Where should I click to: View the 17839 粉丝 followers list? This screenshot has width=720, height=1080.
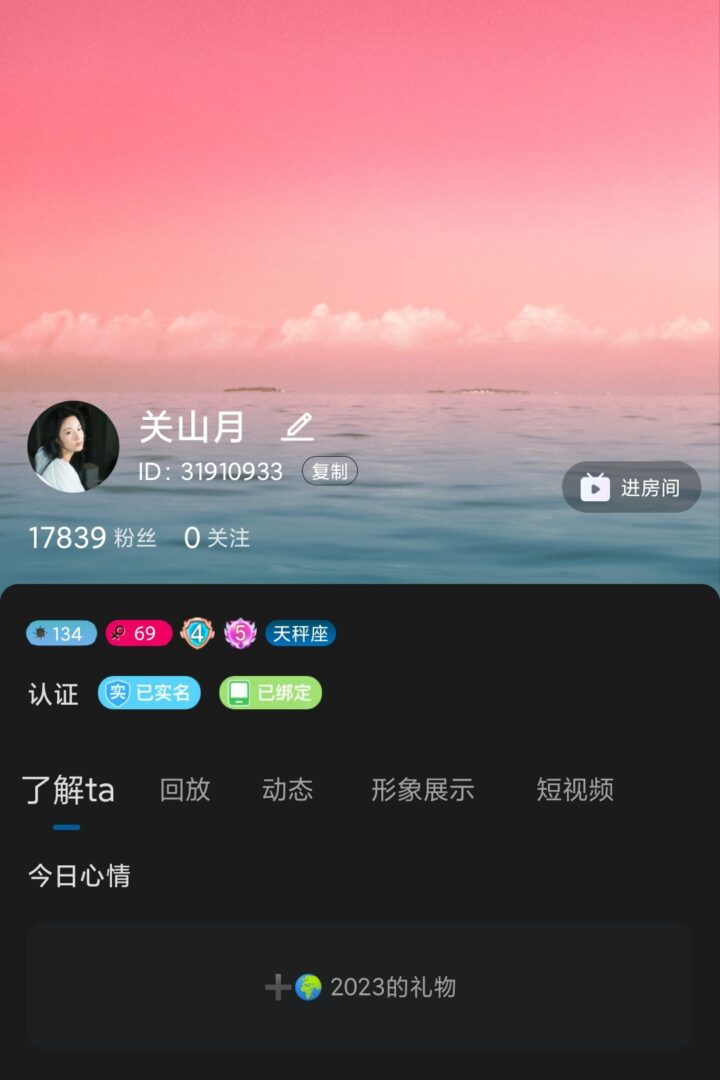click(92, 538)
